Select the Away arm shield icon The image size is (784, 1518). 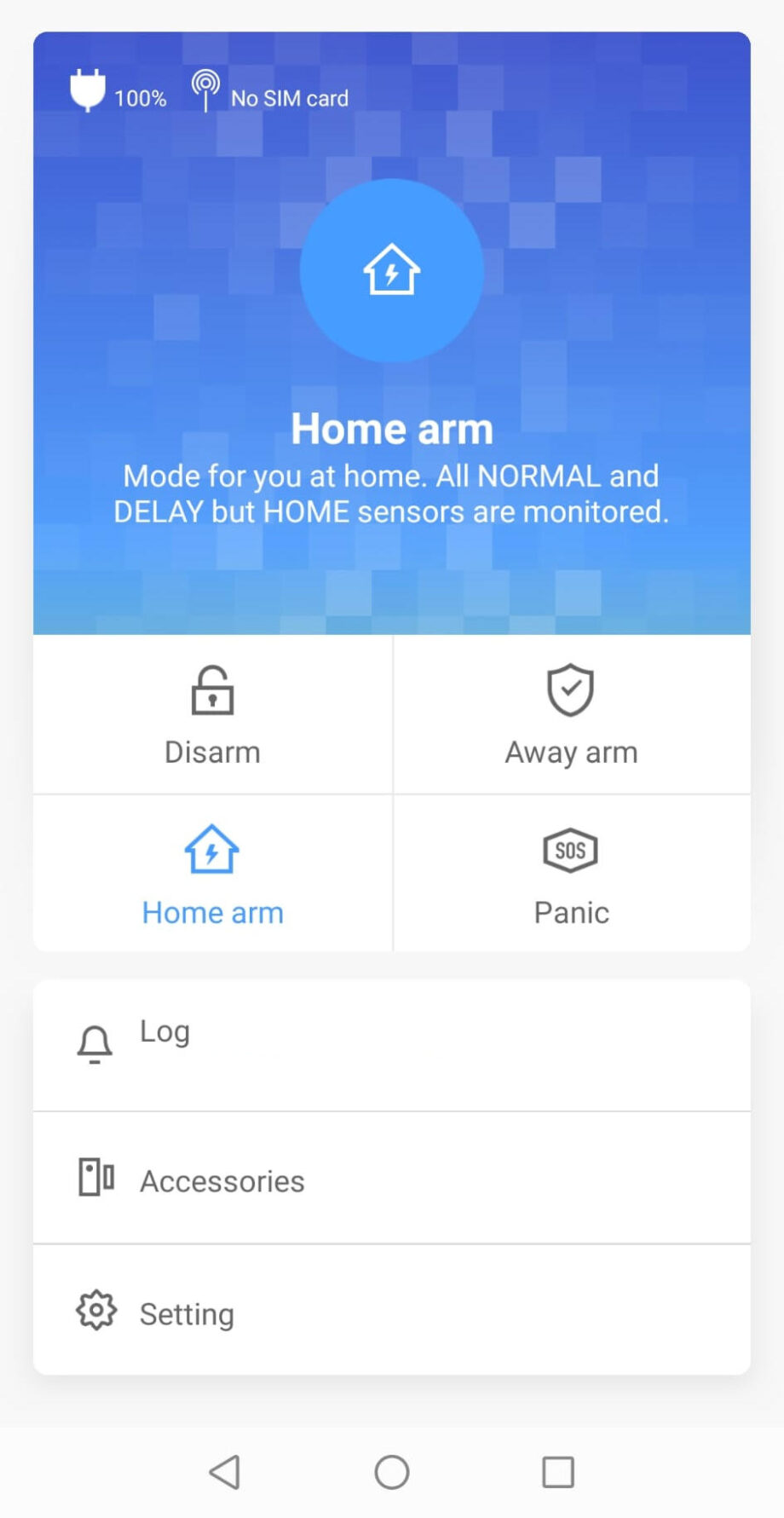[x=570, y=690]
